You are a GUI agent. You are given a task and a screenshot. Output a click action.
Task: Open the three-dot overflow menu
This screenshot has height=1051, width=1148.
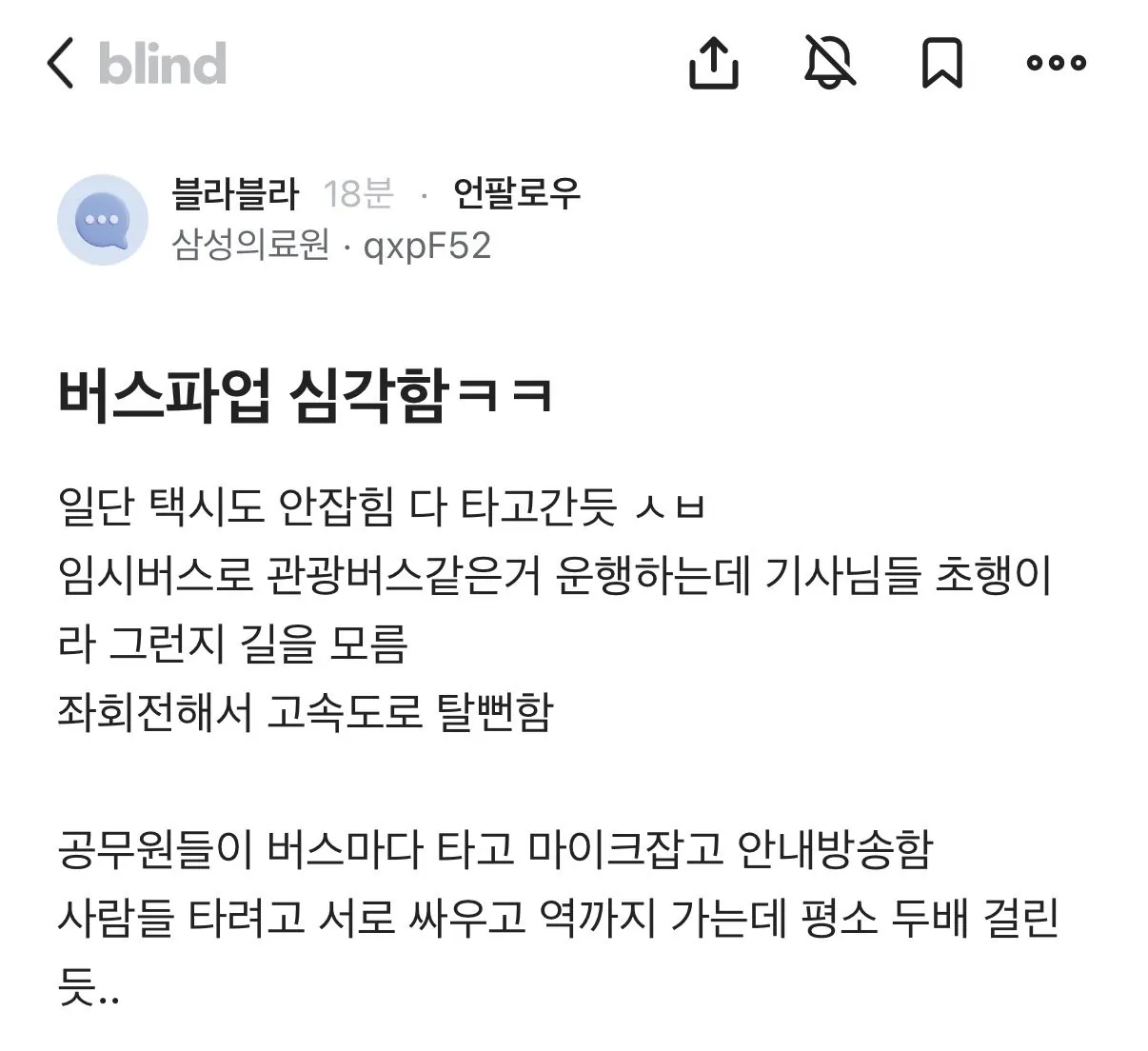1057,64
